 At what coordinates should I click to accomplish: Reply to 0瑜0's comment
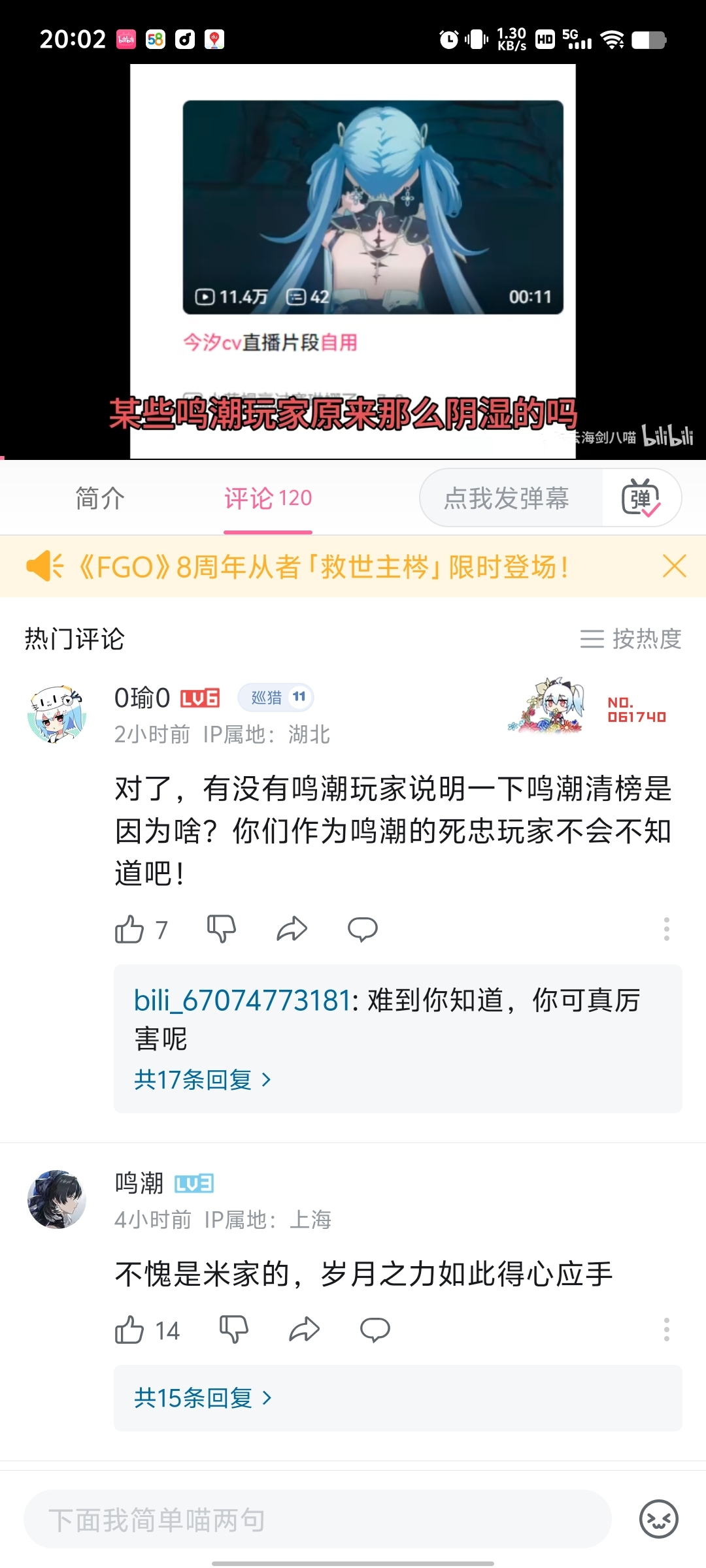tap(362, 928)
